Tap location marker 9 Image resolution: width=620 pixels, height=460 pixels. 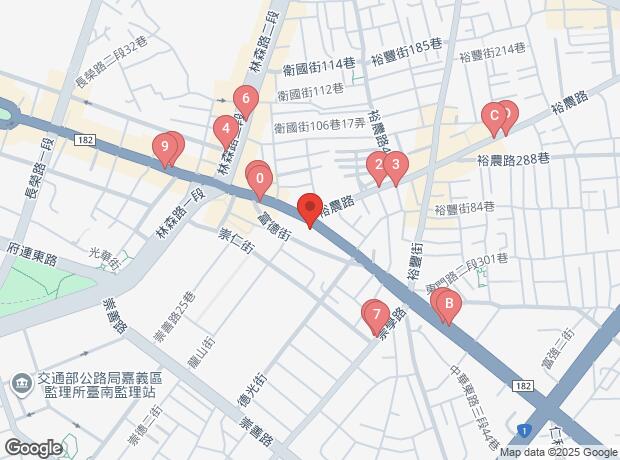click(165, 148)
